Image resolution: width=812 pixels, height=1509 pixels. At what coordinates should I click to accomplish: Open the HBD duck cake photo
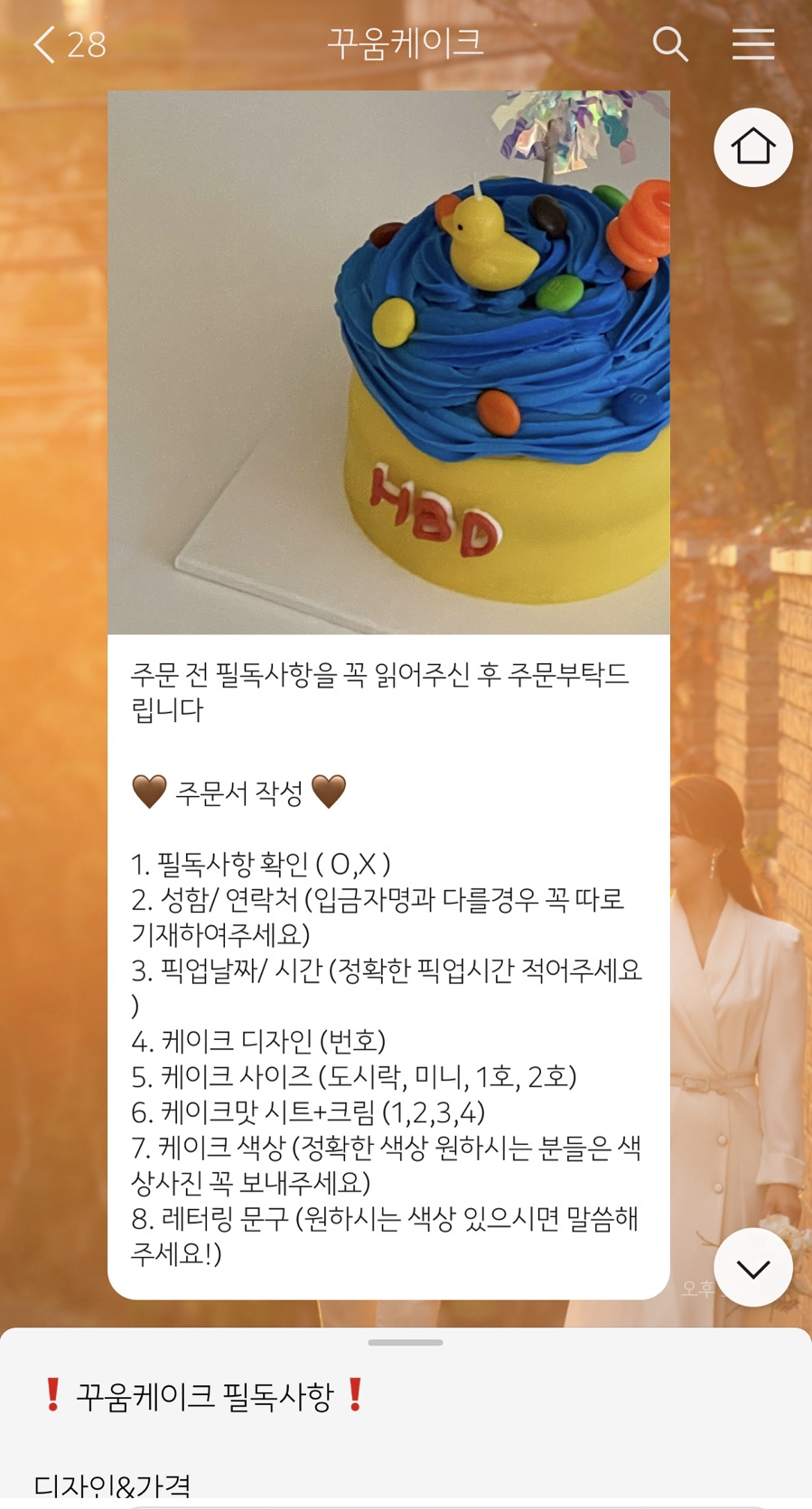[388, 361]
